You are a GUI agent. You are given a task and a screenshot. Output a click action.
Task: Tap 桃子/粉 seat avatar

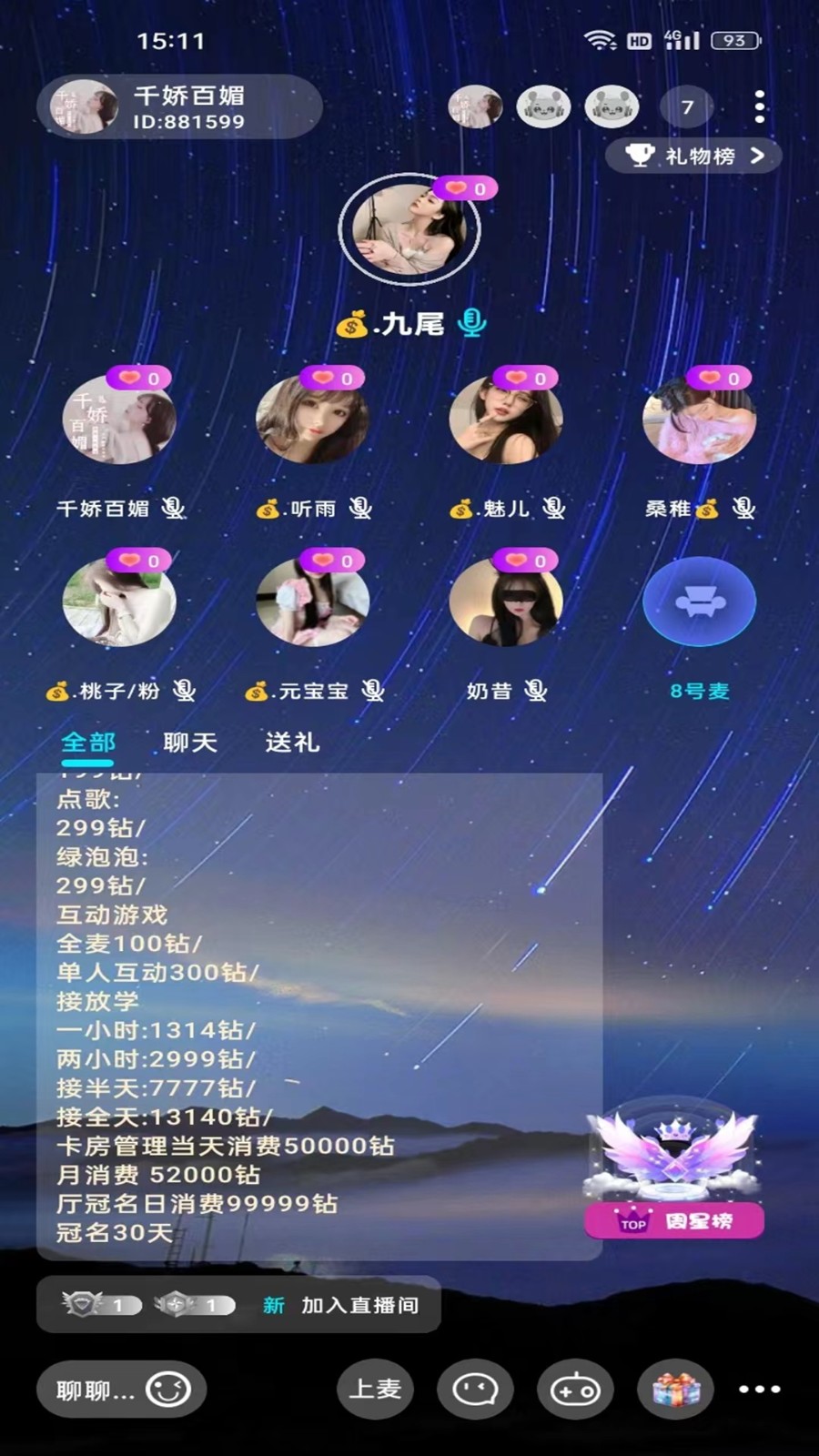(118, 602)
